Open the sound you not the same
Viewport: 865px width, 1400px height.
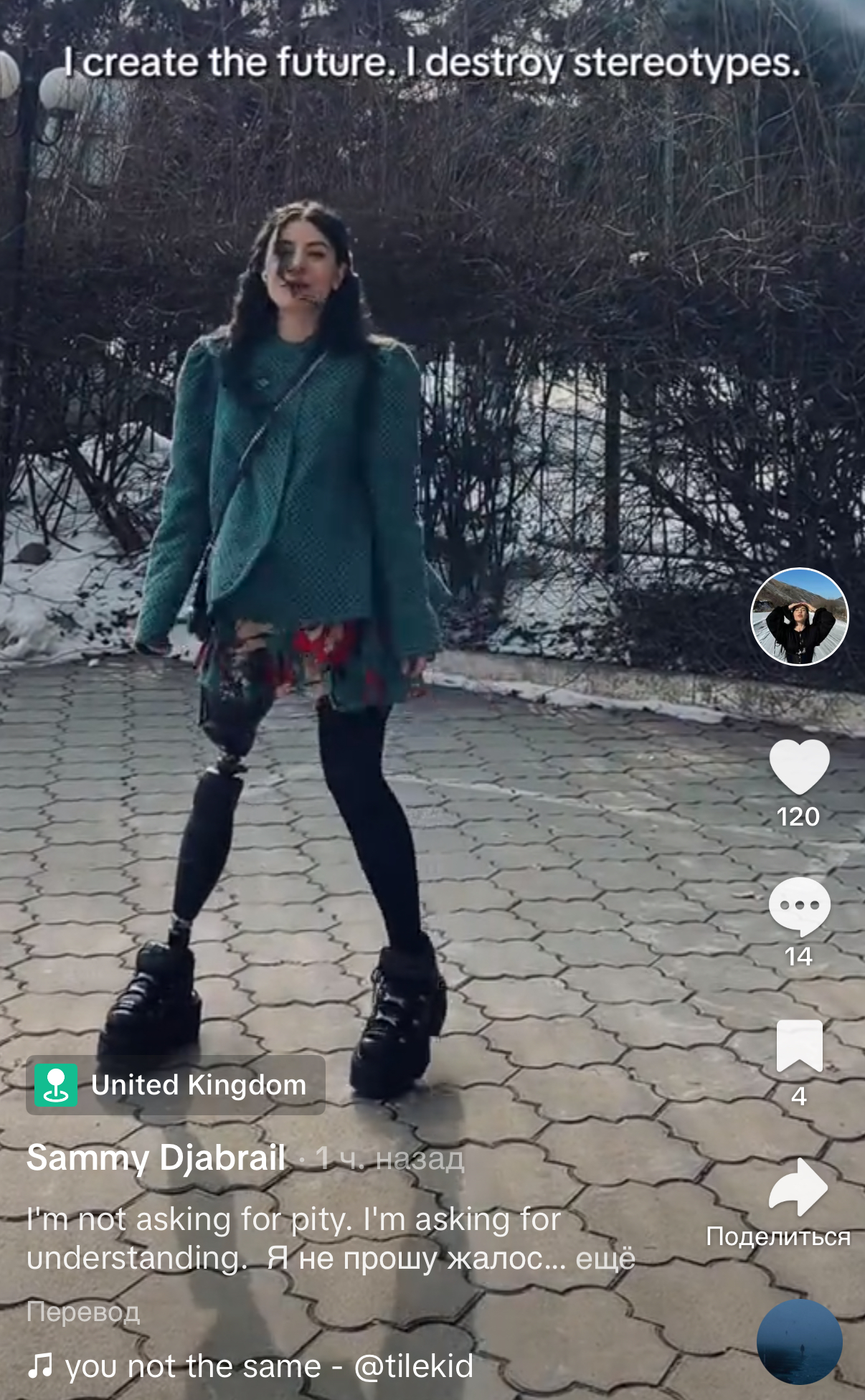click(x=251, y=1366)
